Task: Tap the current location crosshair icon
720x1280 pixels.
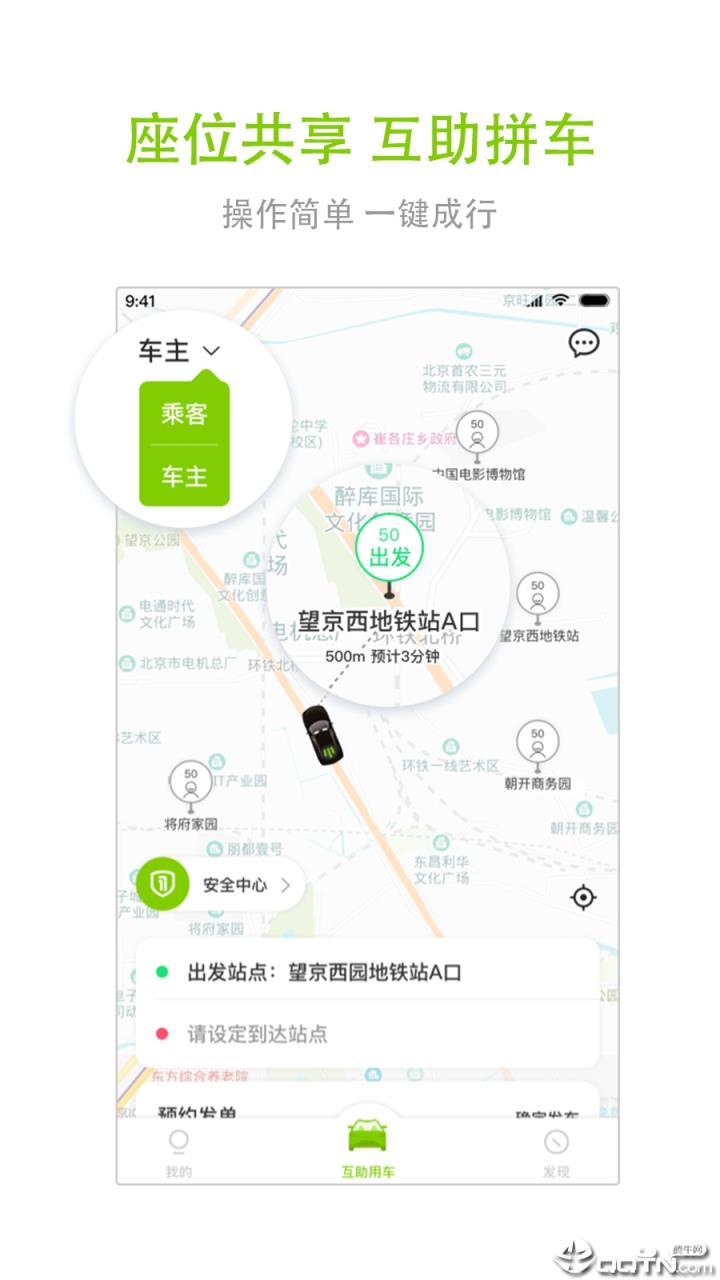Action: (x=585, y=899)
